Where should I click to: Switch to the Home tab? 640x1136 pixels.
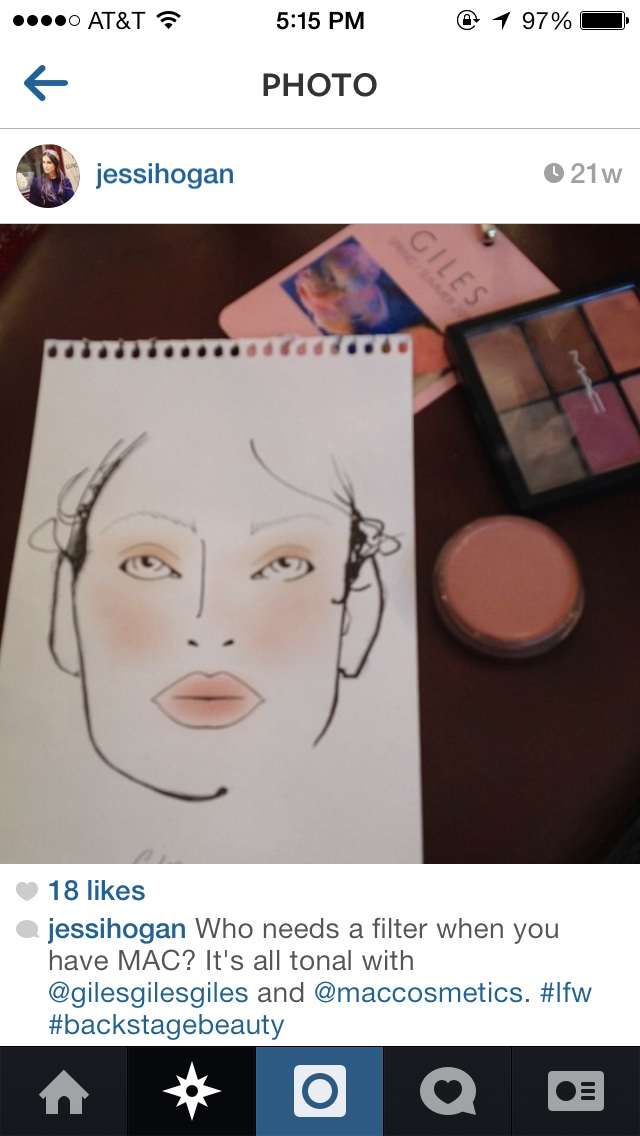pyautogui.click(x=64, y=1092)
